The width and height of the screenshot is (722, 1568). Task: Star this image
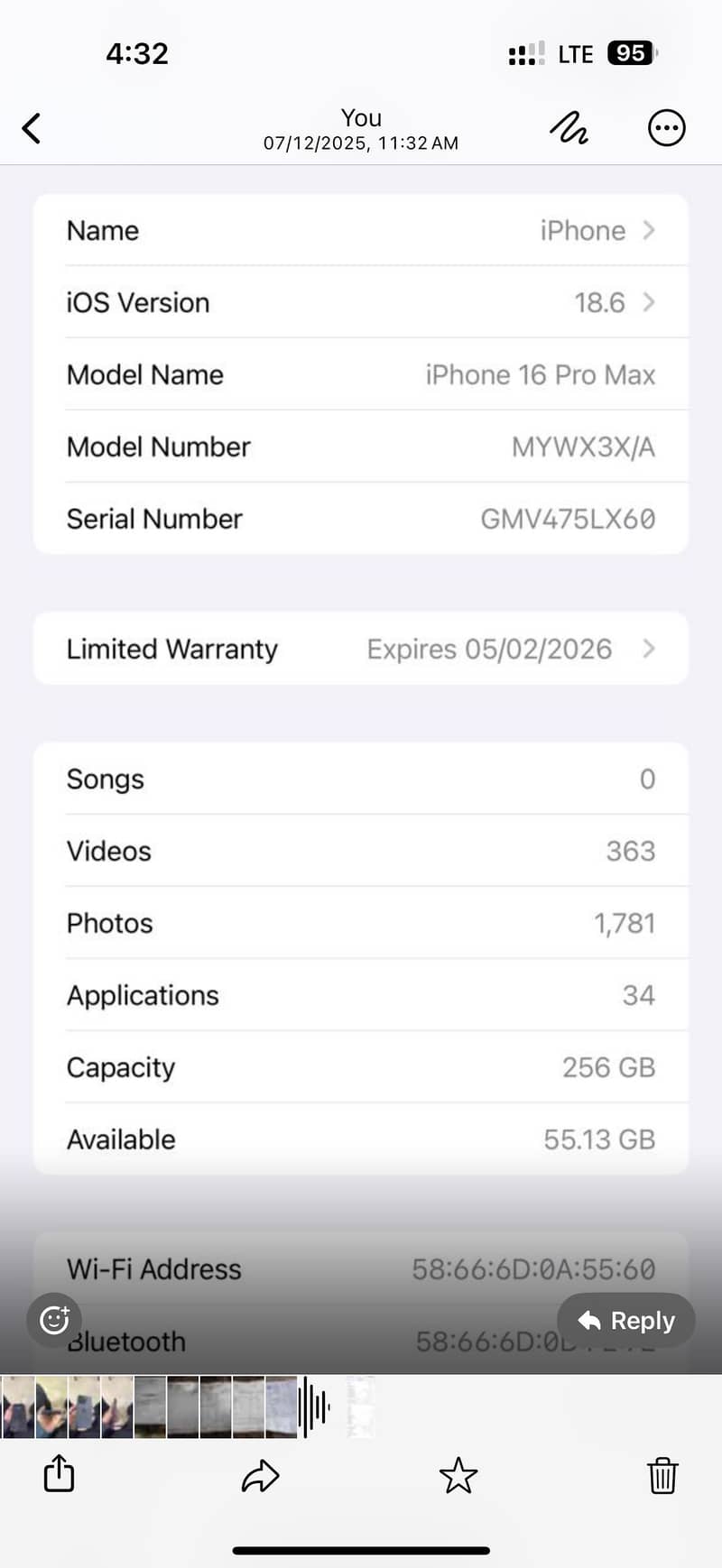tap(458, 1476)
